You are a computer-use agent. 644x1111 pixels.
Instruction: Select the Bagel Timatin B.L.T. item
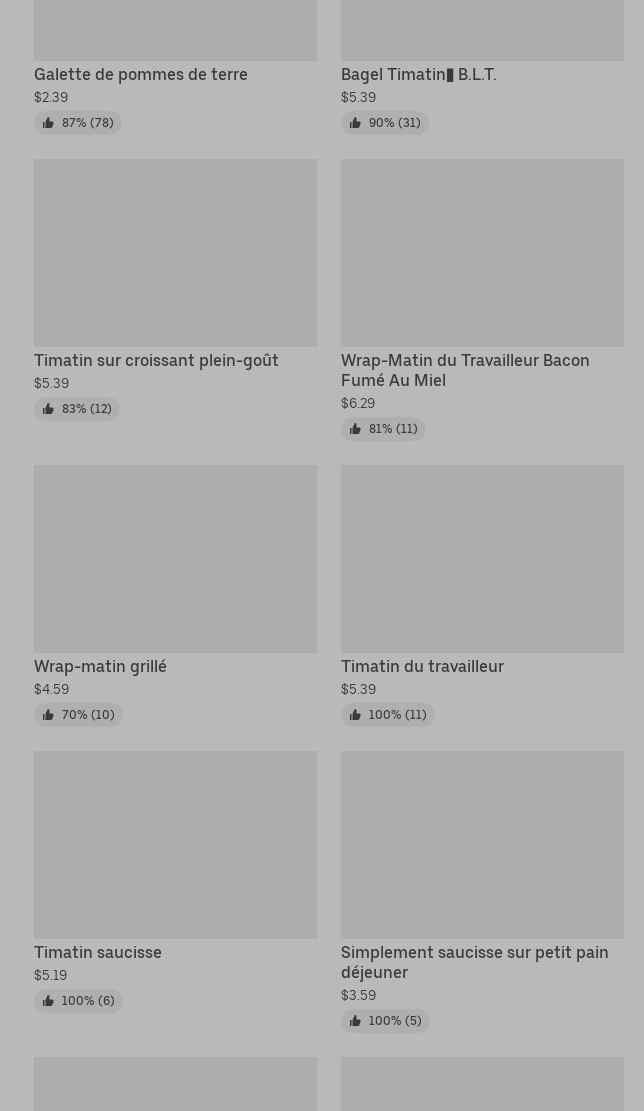(419, 74)
